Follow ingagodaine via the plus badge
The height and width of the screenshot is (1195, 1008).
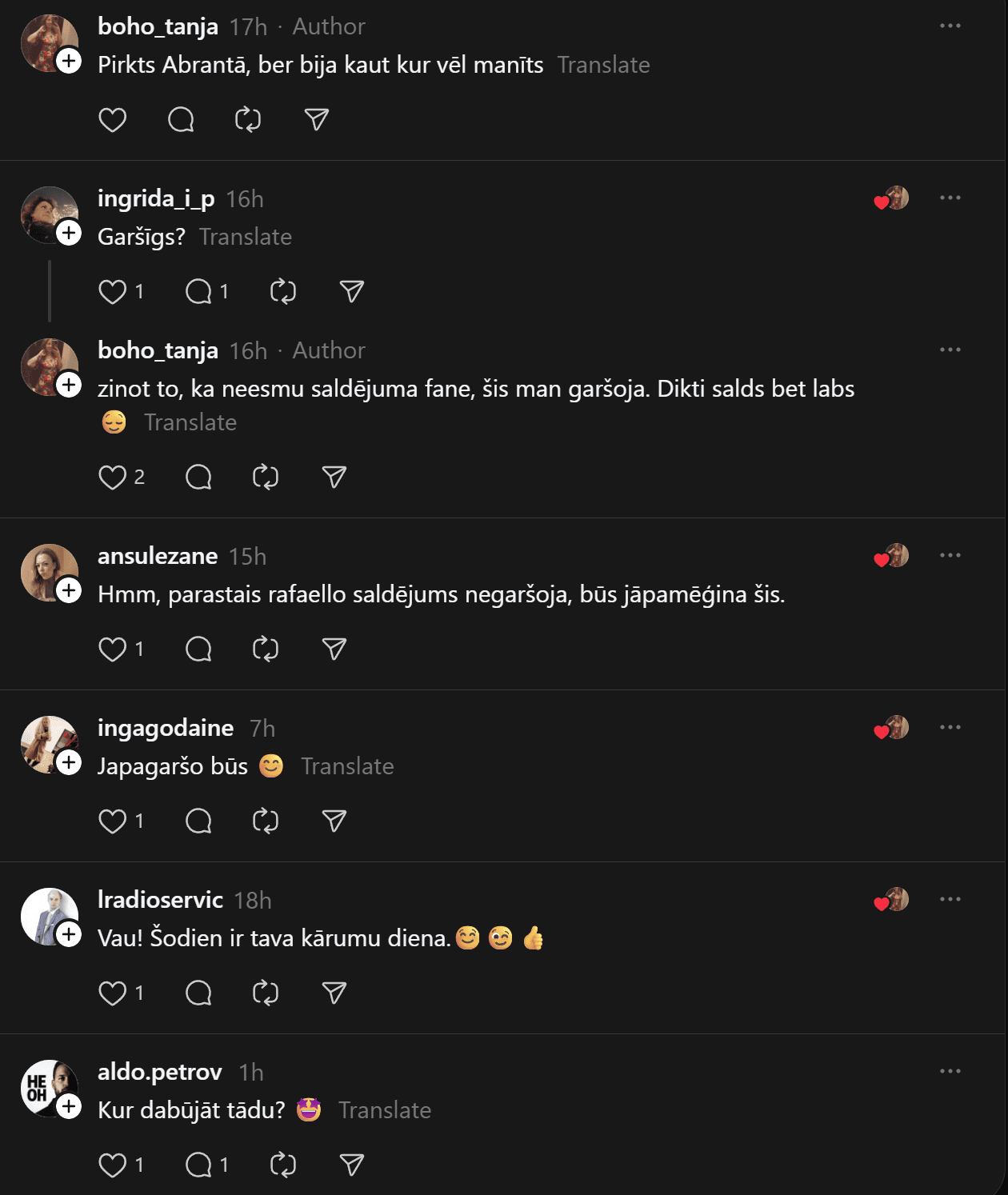click(x=70, y=762)
